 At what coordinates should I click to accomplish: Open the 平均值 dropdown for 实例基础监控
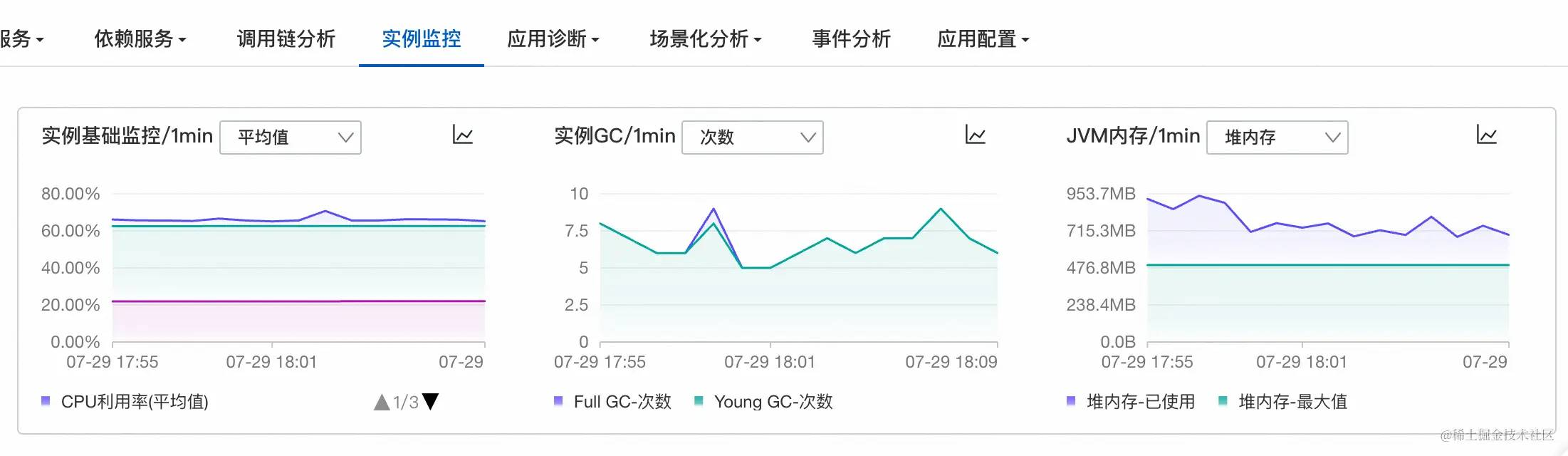(x=291, y=138)
